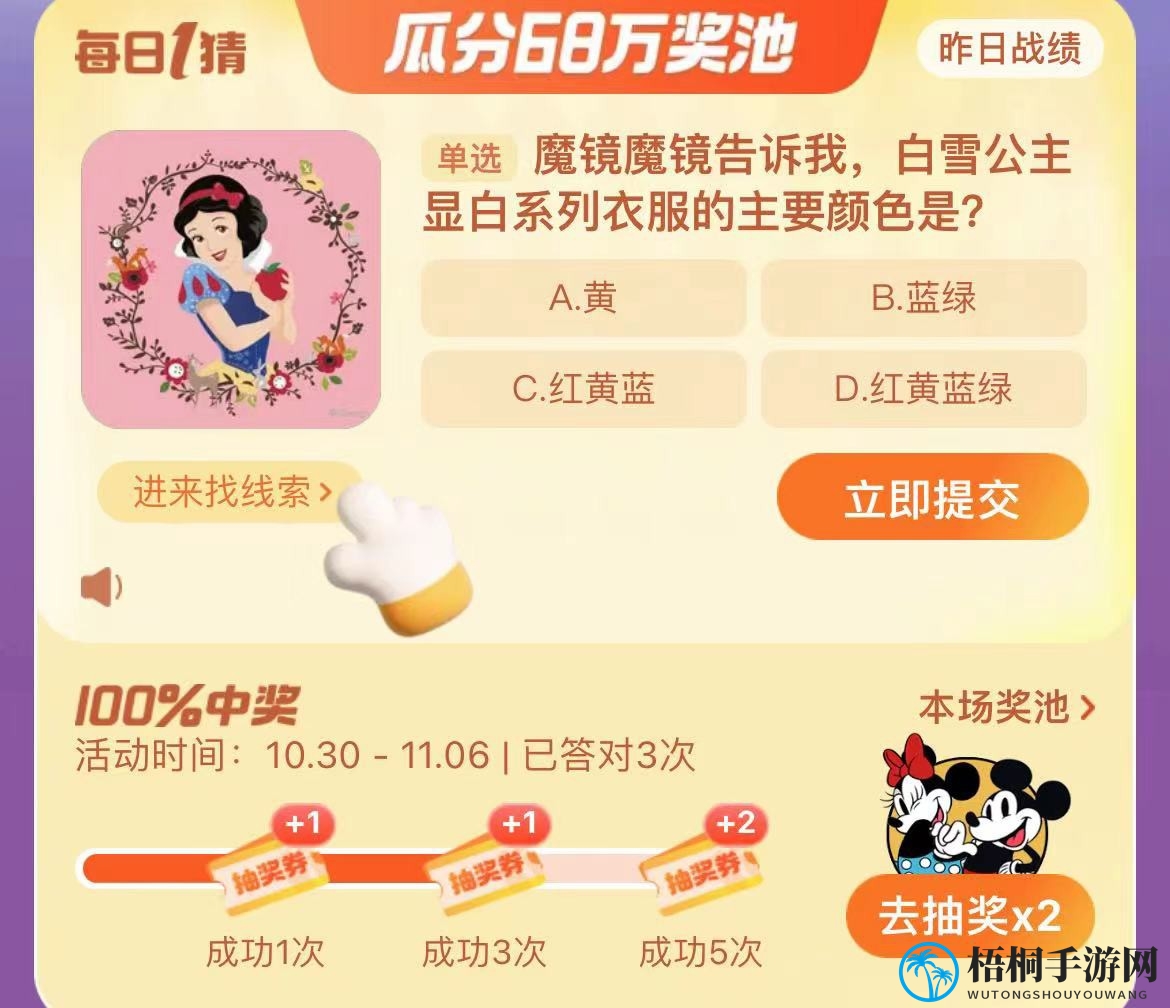Tap 立即提交 to submit answer

[x=932, y=498]
